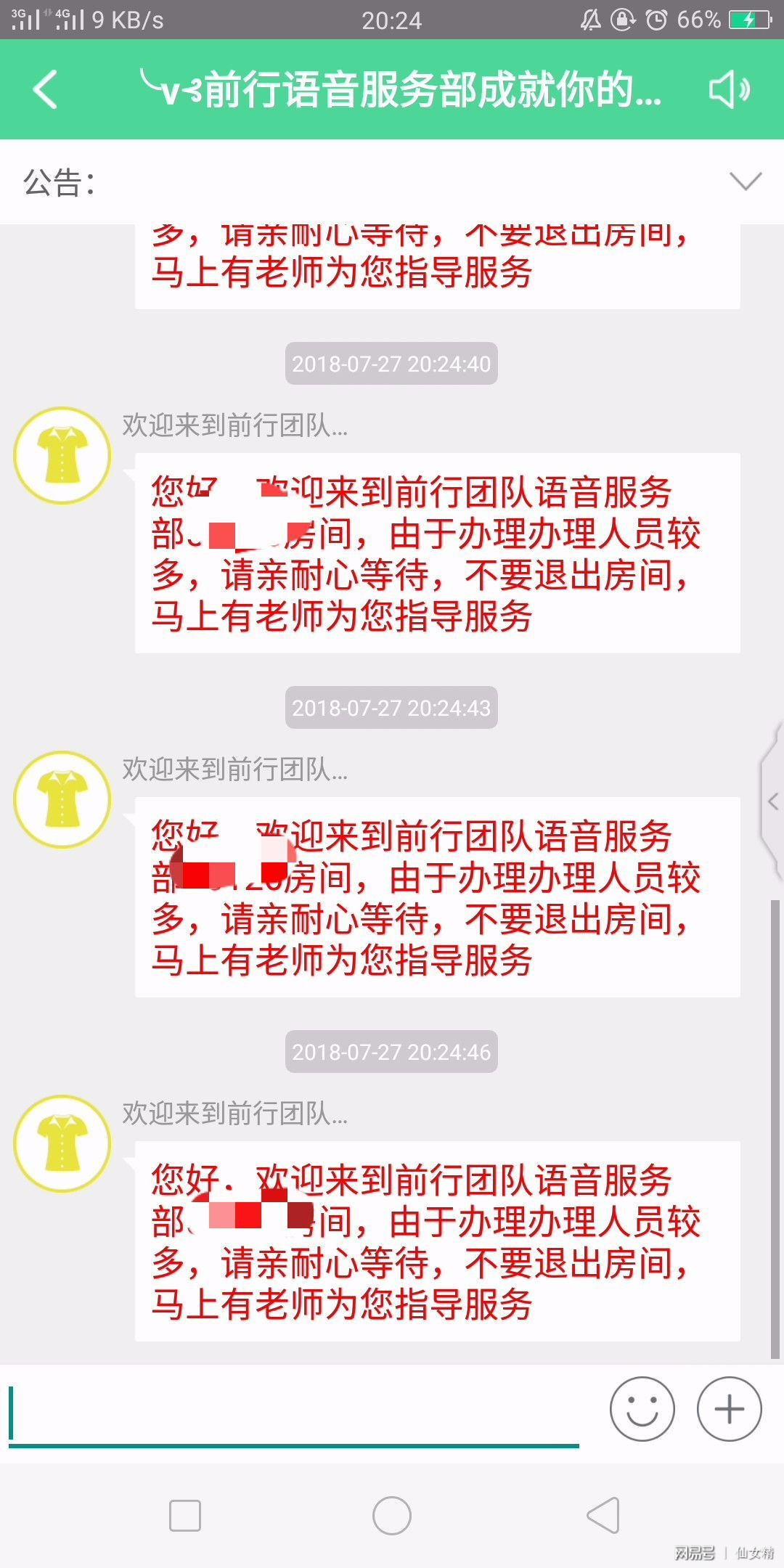
Task: Tap the avatar of the last welcome message
Action: pos(64,1142)
